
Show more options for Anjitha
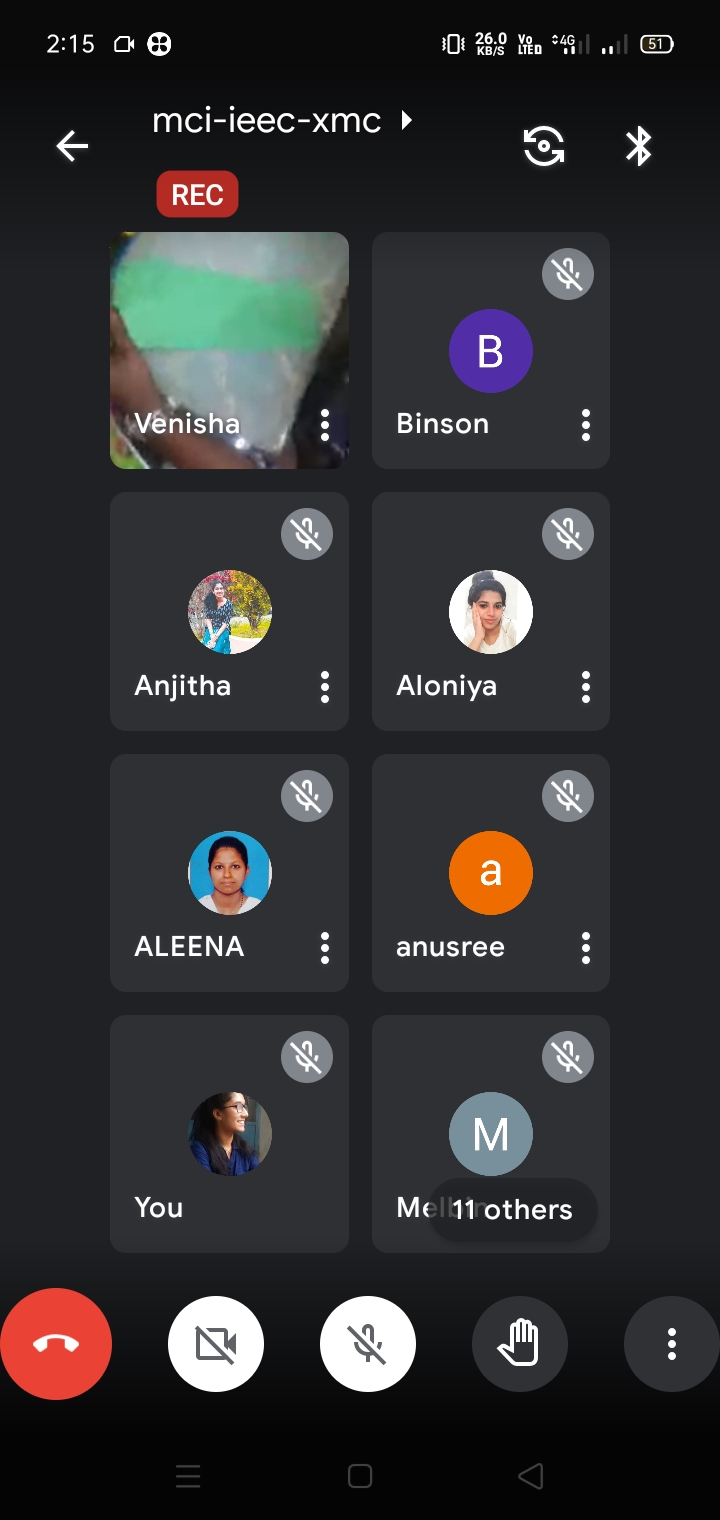coord(325,687)
